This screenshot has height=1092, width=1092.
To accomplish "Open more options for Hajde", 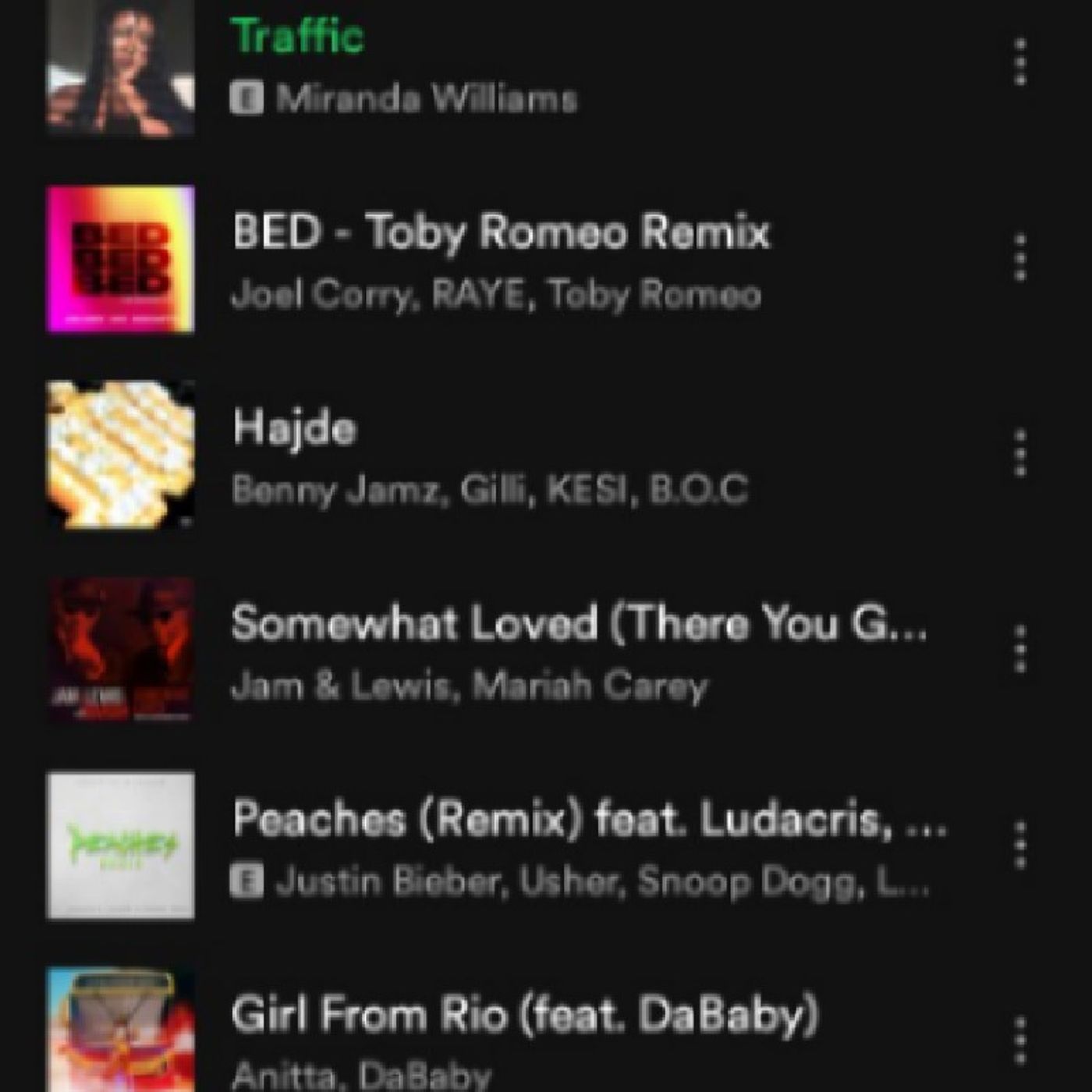I will click(1020, 453).
